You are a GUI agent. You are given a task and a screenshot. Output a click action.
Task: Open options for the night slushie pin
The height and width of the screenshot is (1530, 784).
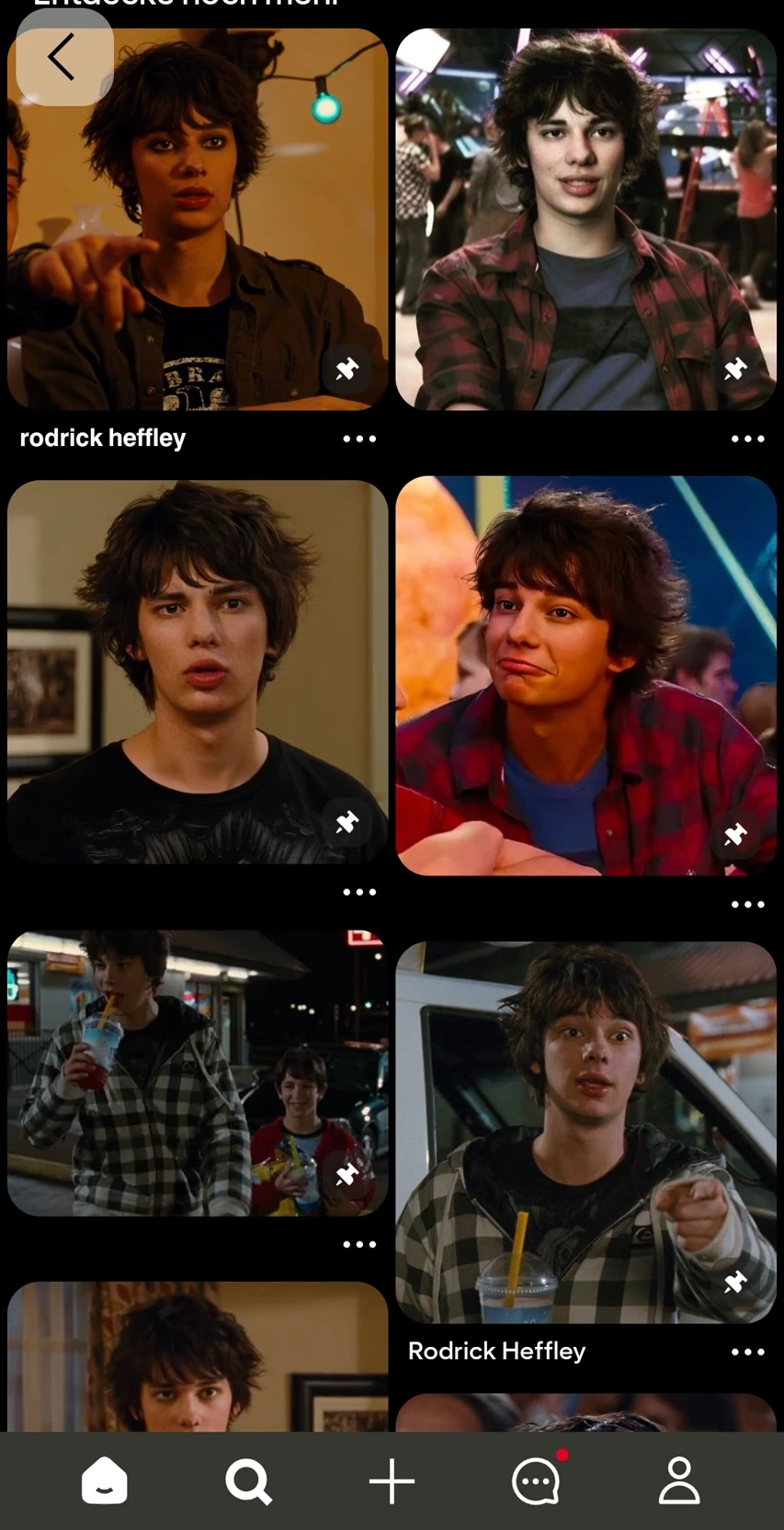click(359, 1244)
